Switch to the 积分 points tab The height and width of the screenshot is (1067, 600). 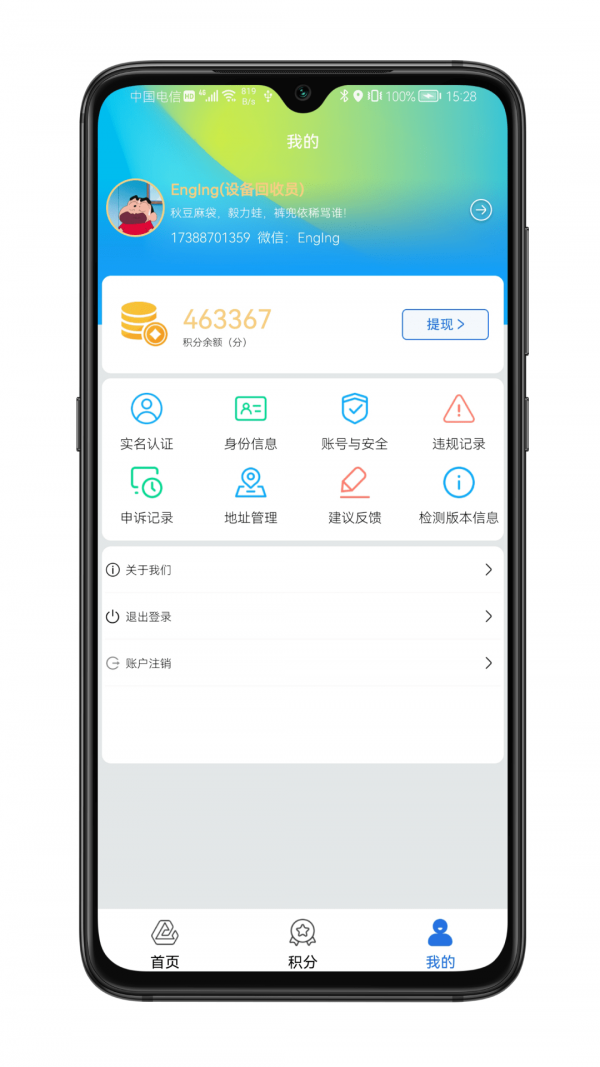pos(302,944)
